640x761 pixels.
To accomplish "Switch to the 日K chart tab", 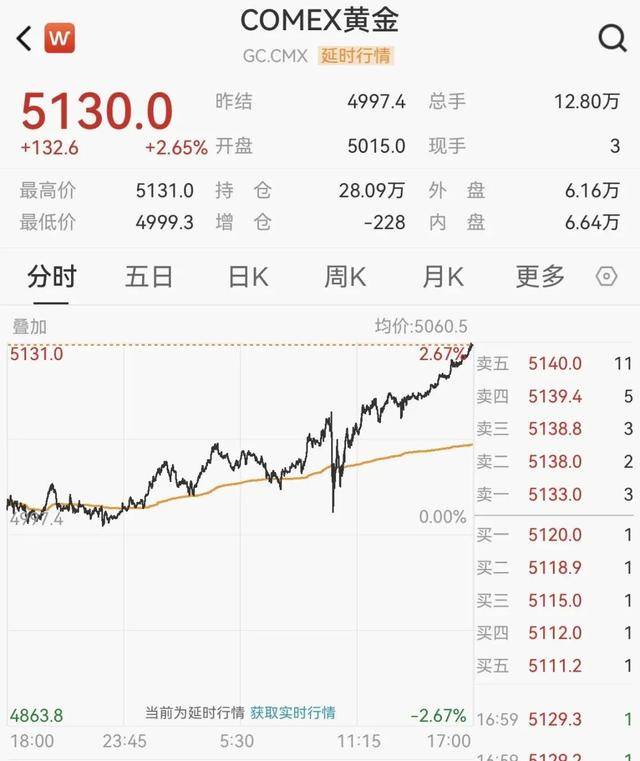I will pos(247,277).
